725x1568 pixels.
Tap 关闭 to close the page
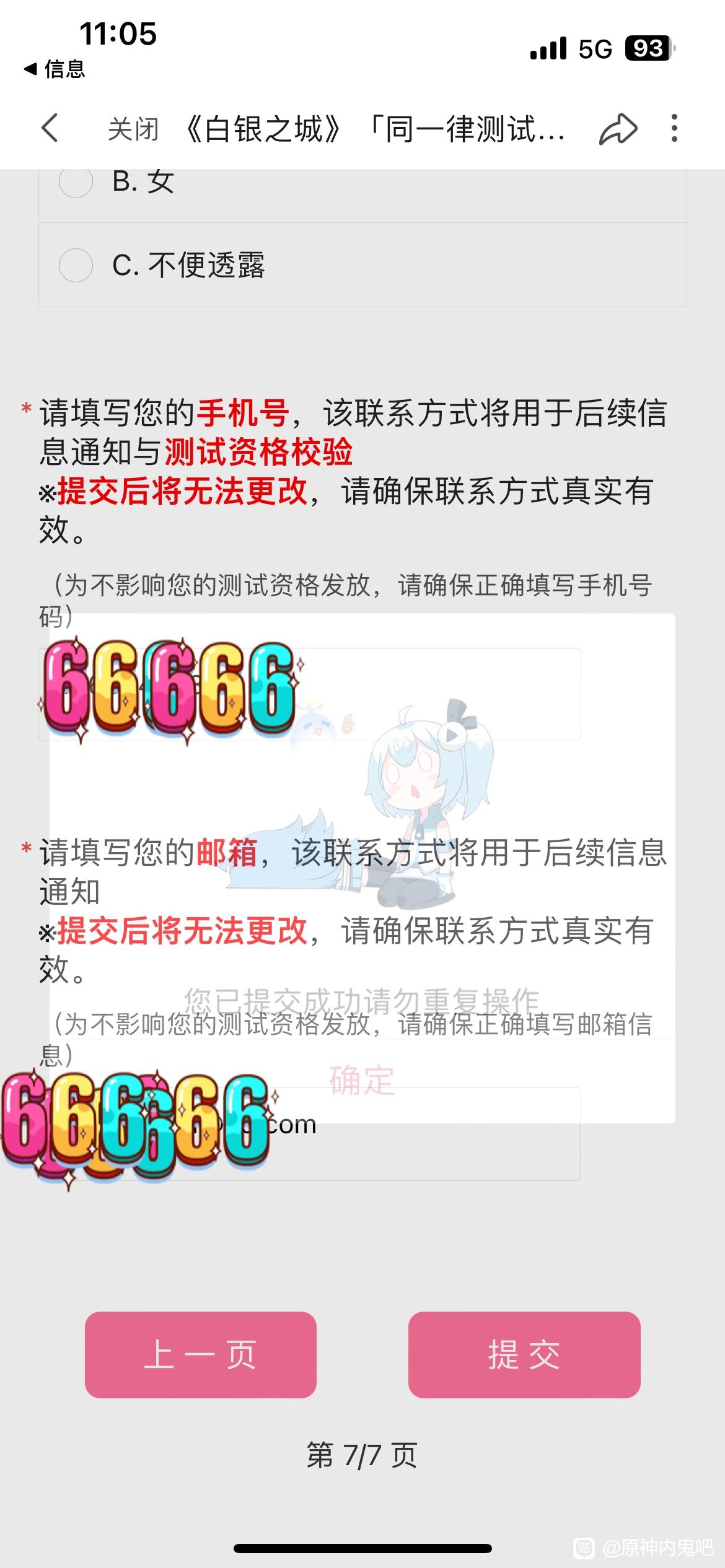tap(133, 129)
